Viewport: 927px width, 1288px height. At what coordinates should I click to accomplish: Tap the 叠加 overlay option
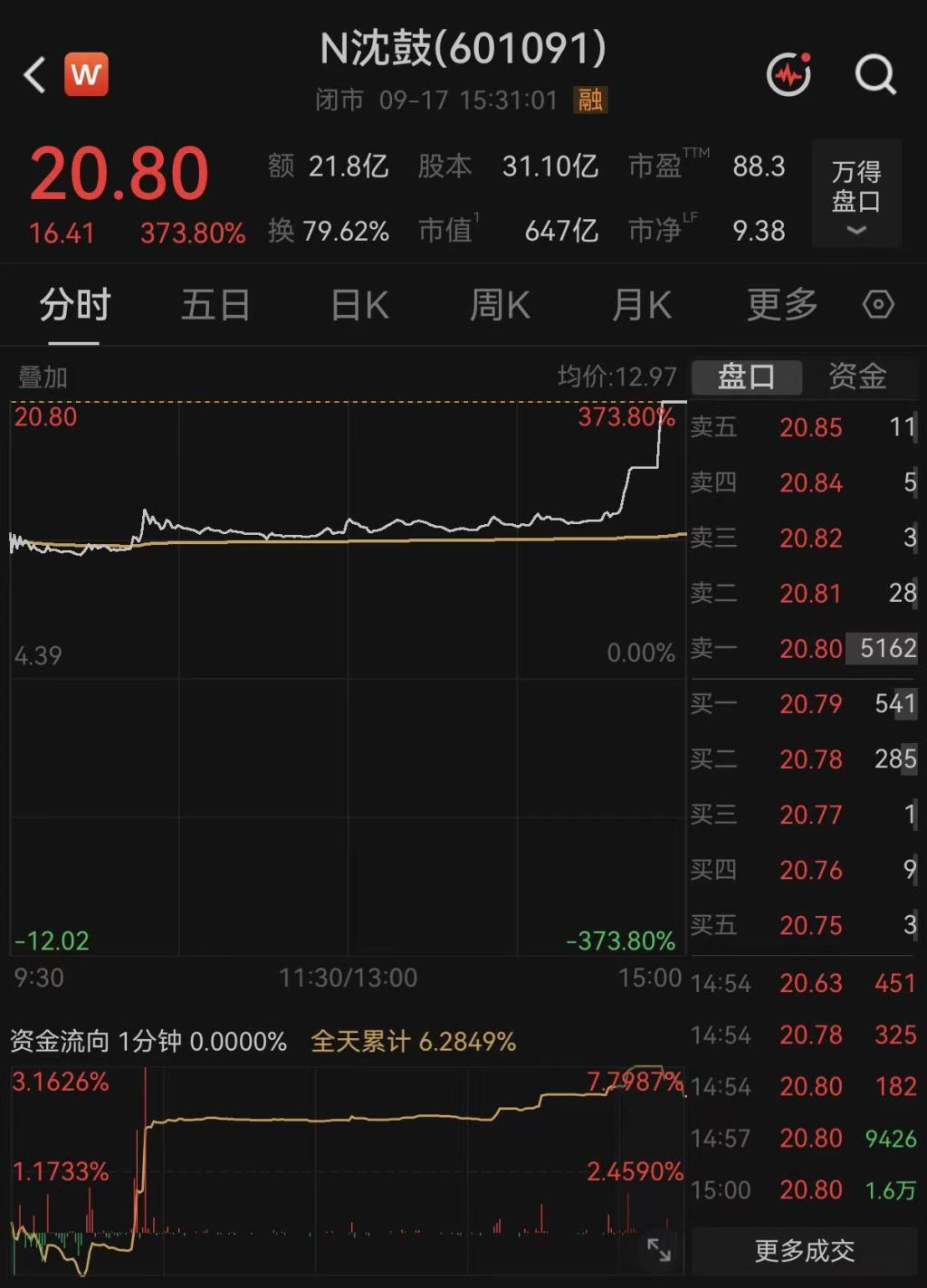(x=43, y=377)
